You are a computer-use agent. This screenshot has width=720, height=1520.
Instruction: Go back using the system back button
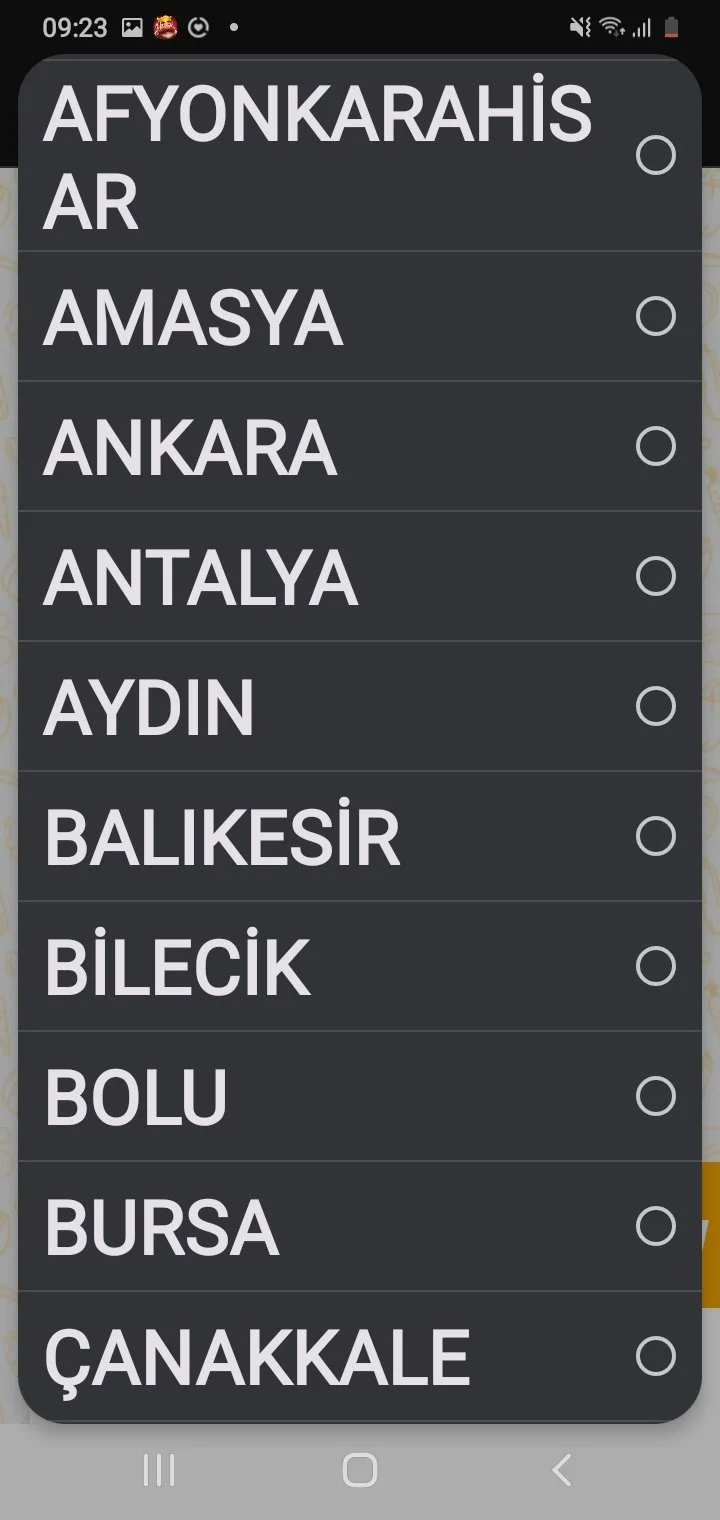click(562, 1470)
